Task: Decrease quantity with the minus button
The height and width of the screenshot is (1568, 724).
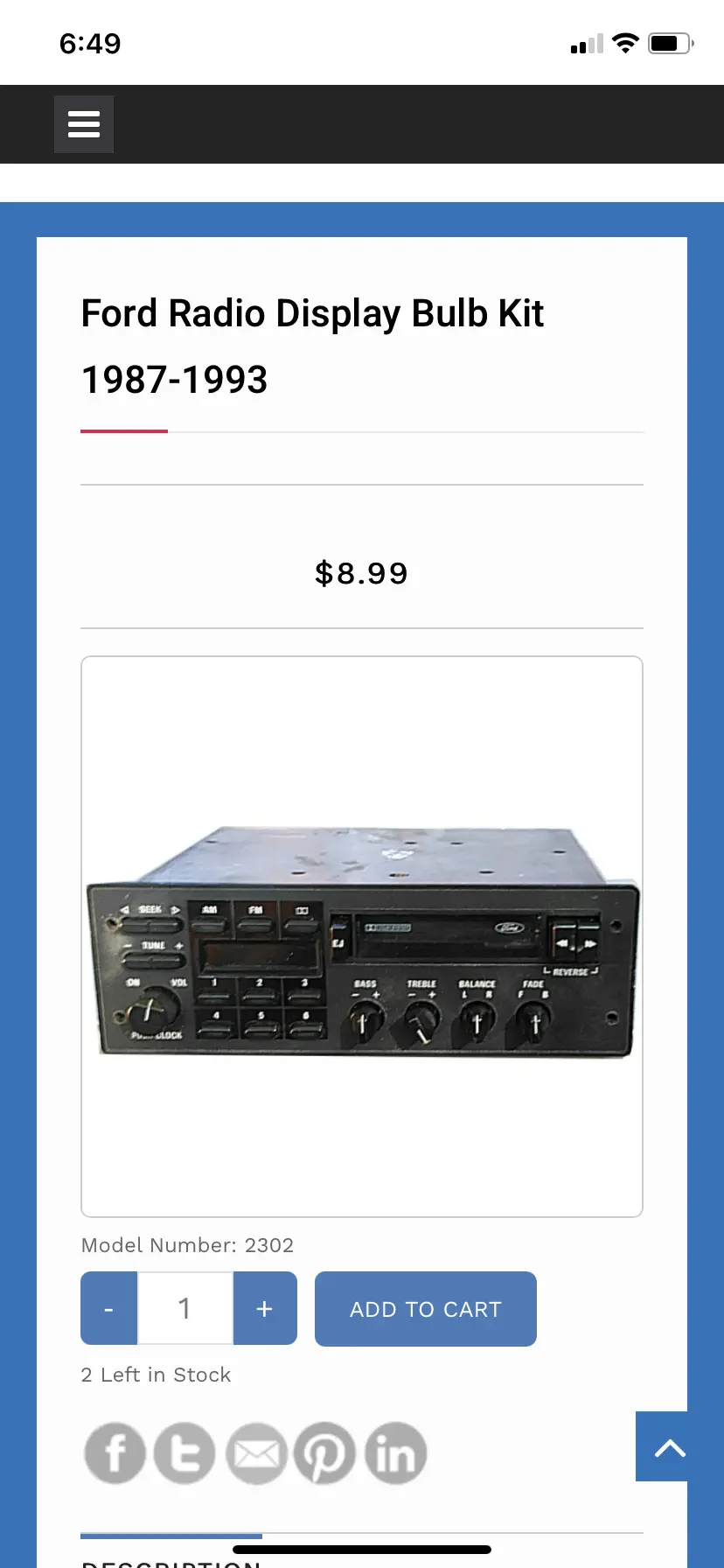Action: click(x=109, y=1308)
